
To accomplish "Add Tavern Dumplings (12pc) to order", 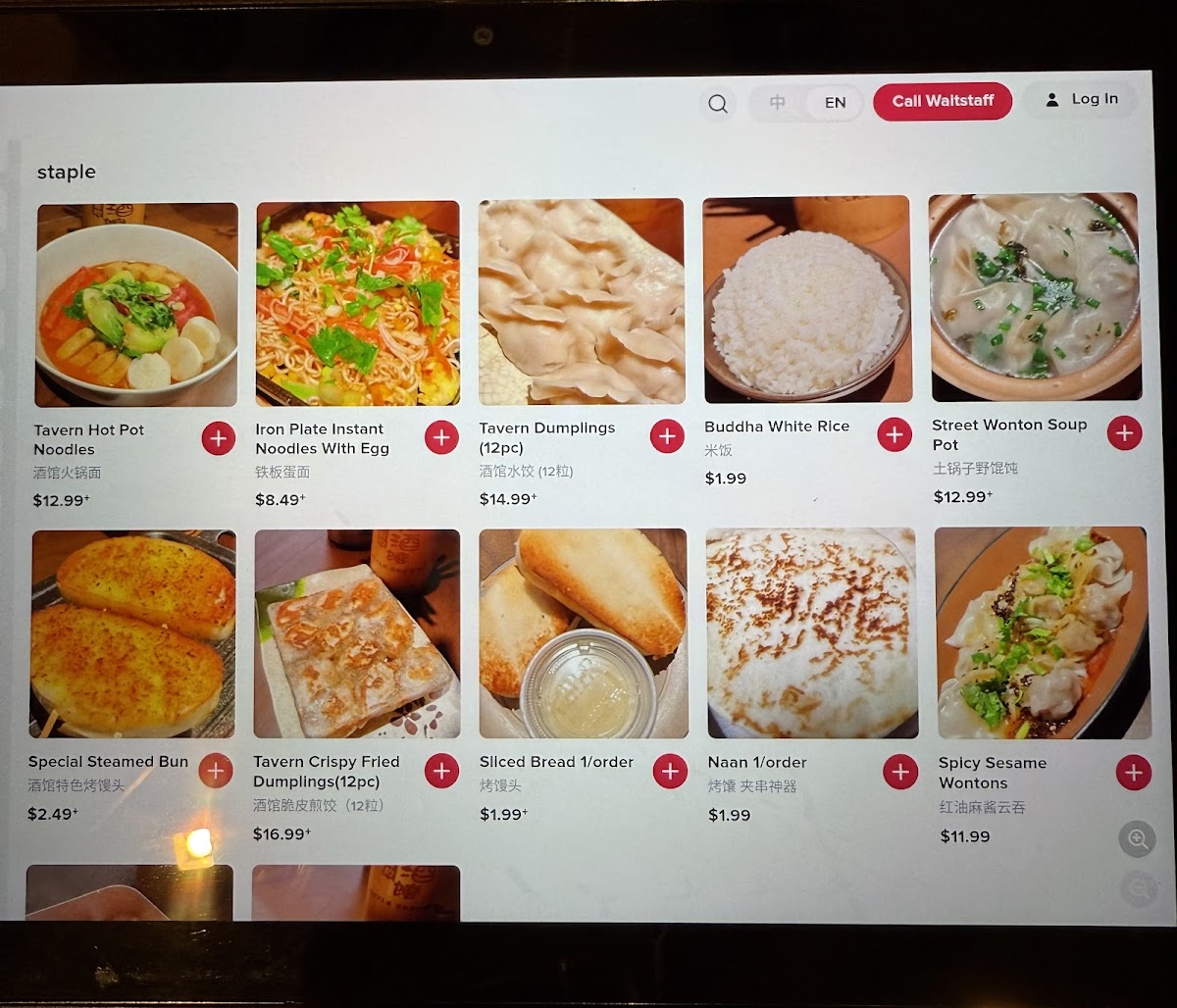I will tap(667, 436).
